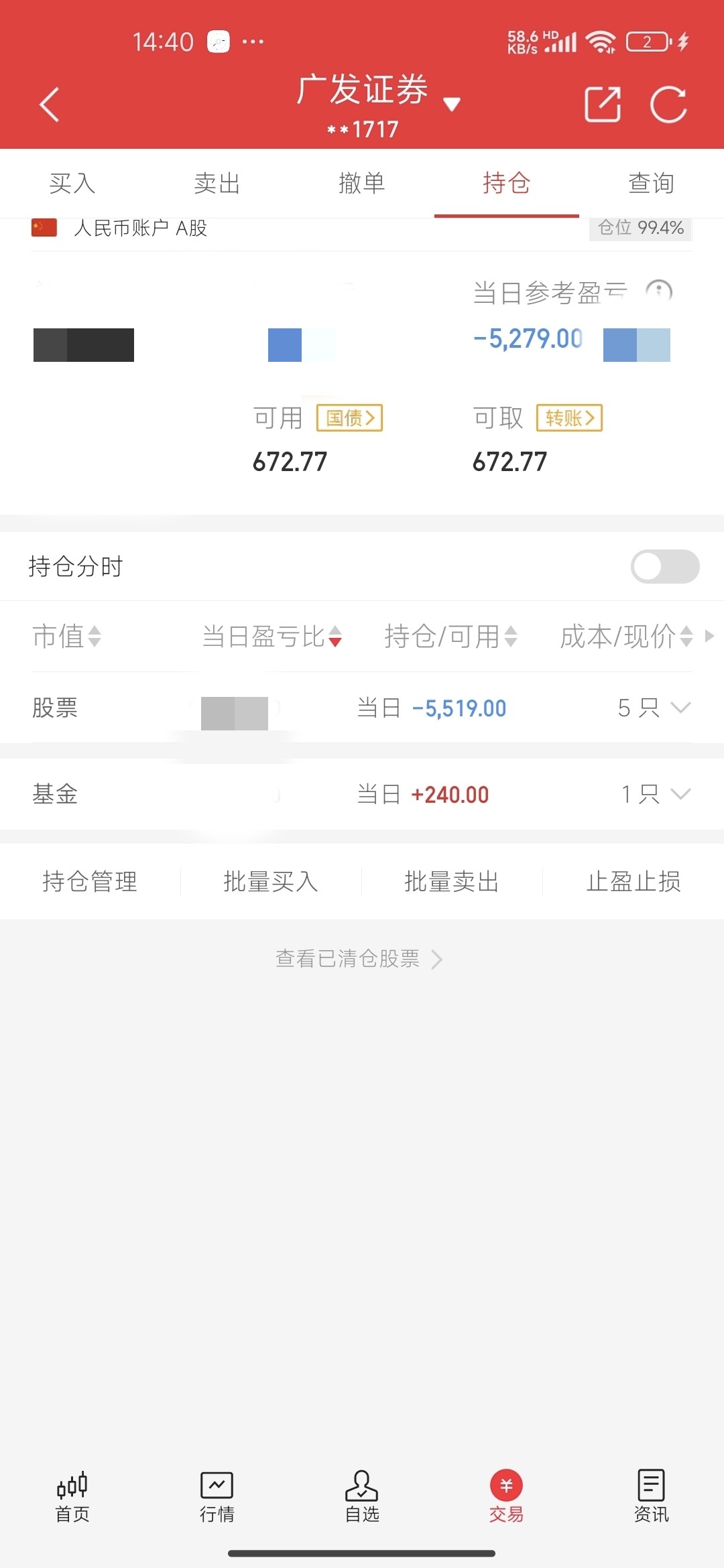Toggle the 持仓分时 switch on
The image size is (724, 1568).
(x=665, y=567)
